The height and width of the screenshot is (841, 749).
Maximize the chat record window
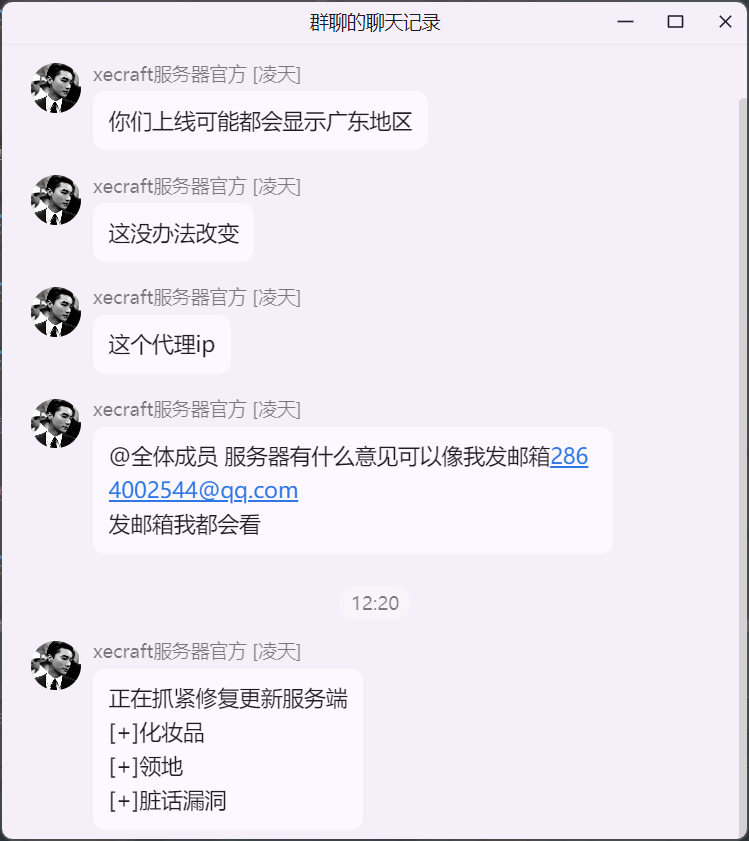tap(675, 22)
